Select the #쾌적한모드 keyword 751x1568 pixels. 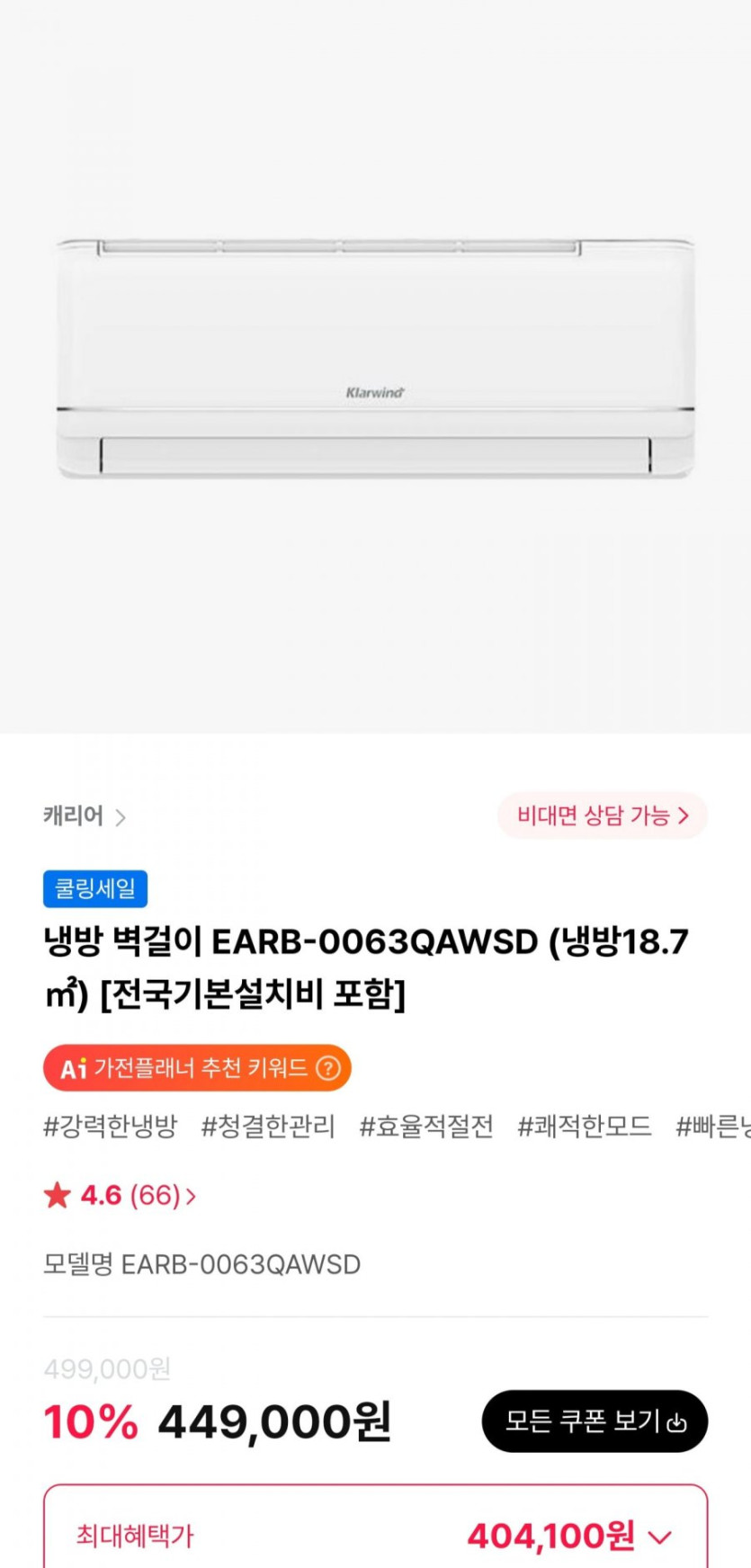click(585, 1126)
